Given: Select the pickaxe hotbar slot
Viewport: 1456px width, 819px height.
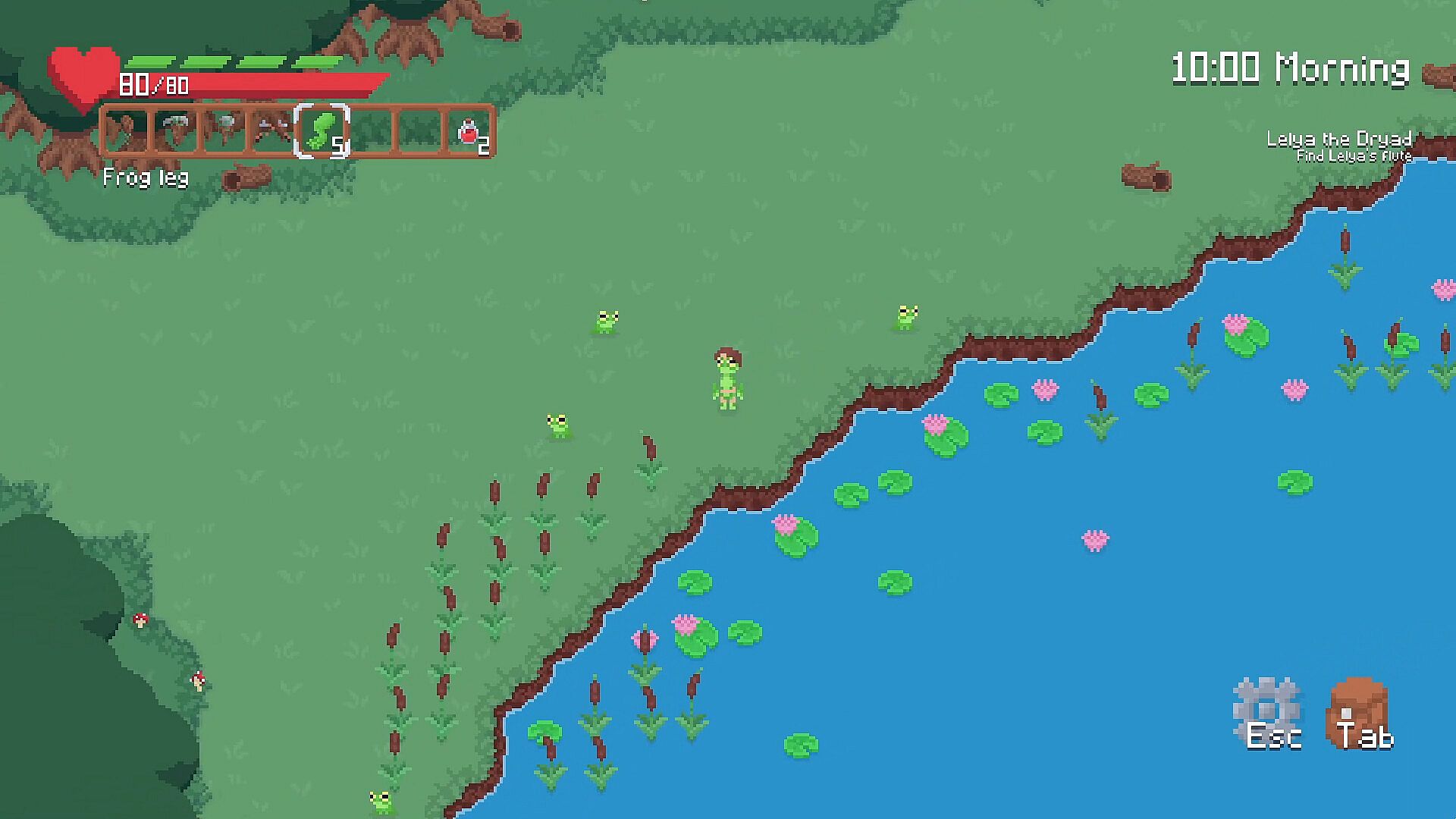Looking at the screenshot, I should [175, 132].
